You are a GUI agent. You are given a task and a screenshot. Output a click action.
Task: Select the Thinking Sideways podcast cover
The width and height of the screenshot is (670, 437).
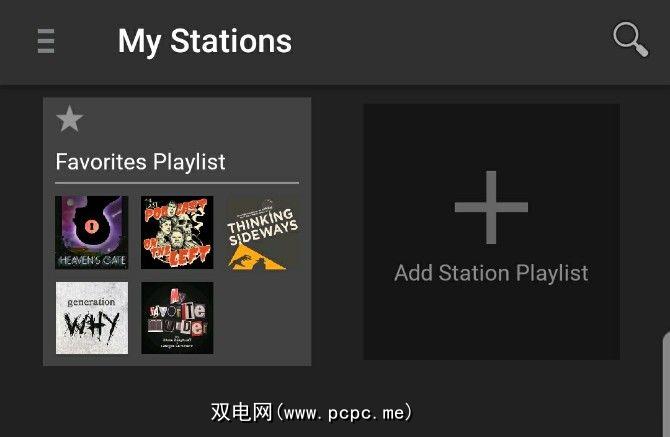[x=262, y=232]
